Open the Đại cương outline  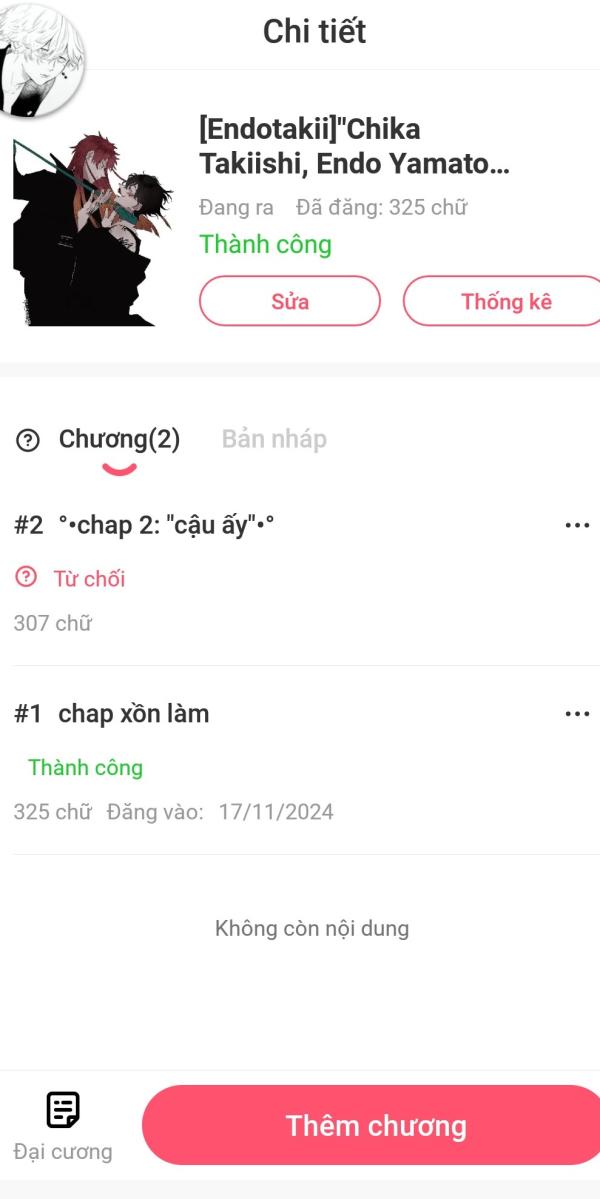click(x=63, y=1125)
